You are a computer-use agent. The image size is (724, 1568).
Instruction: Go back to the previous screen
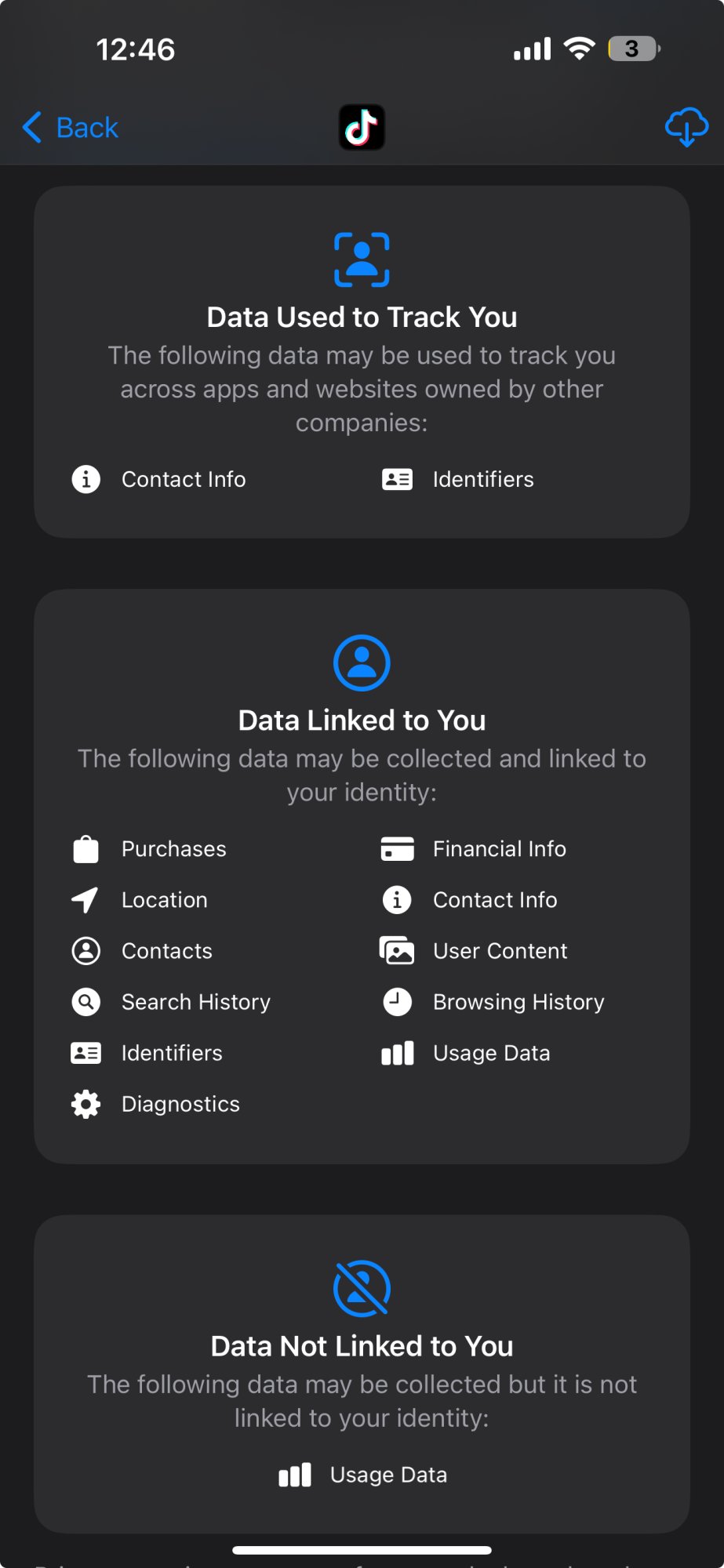pyautogui.click(x=71, y=127)
